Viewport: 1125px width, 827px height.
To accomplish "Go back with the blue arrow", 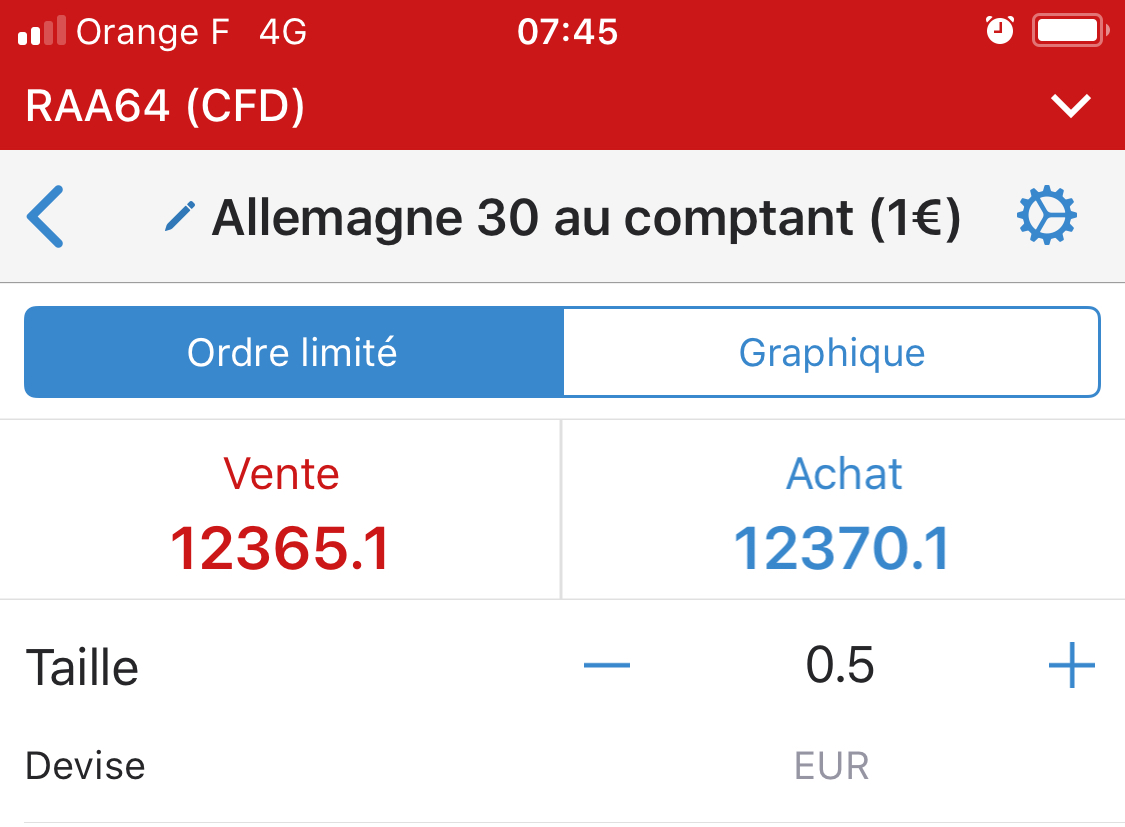I will [45, 216].
